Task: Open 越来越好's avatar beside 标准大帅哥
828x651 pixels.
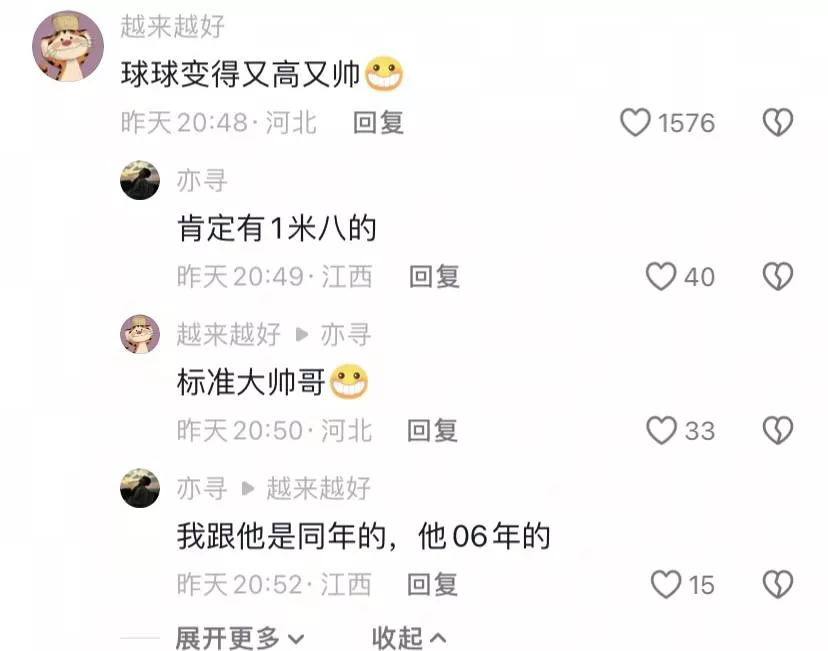Action: (x=140, y=333)
